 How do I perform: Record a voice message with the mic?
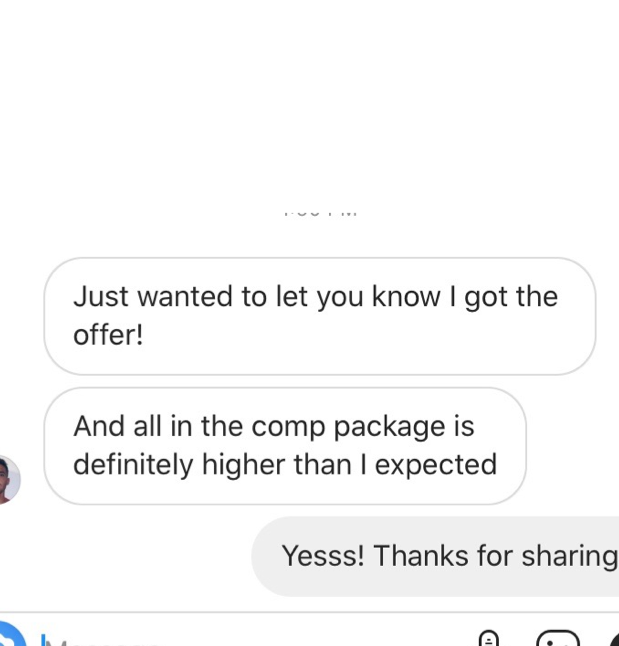coord(489,640)
